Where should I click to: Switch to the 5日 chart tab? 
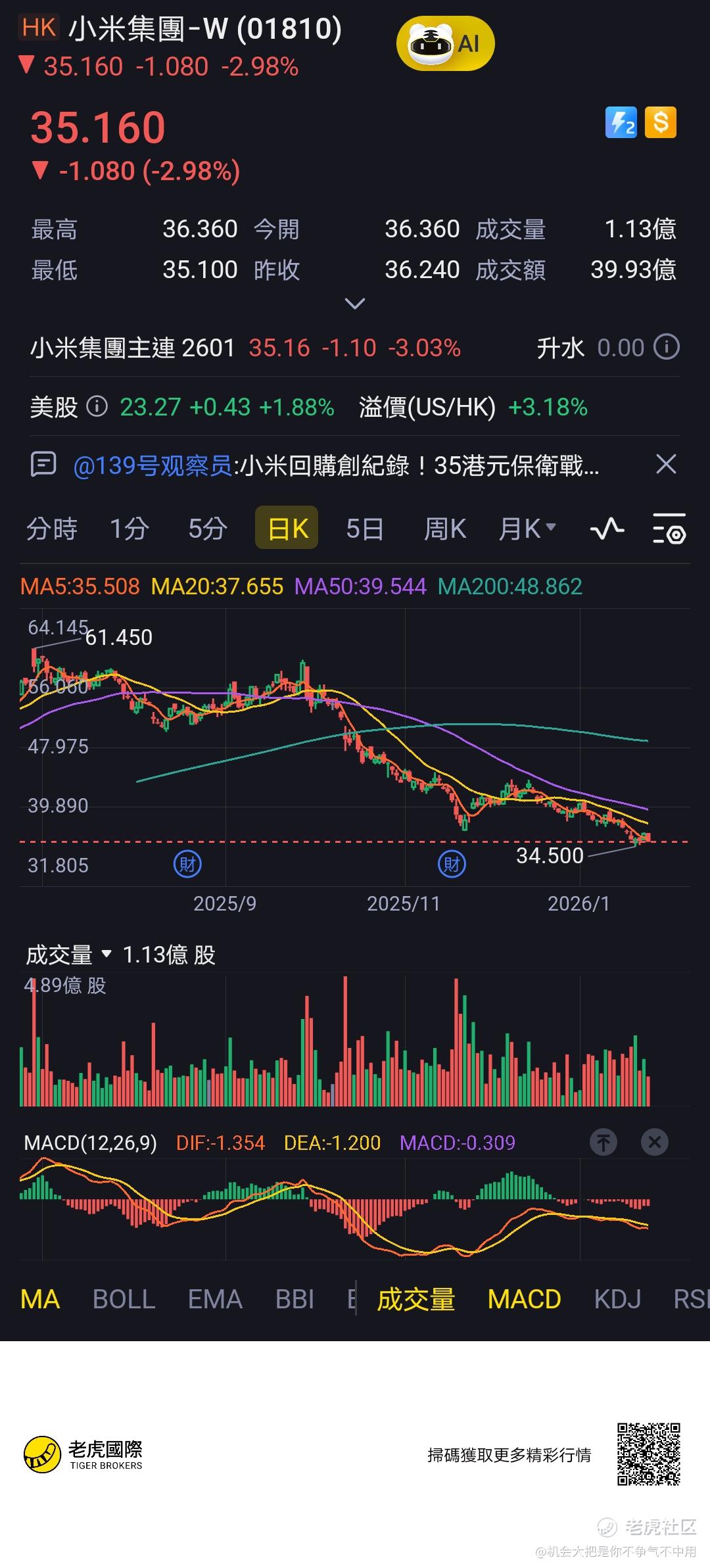[364, 529]
